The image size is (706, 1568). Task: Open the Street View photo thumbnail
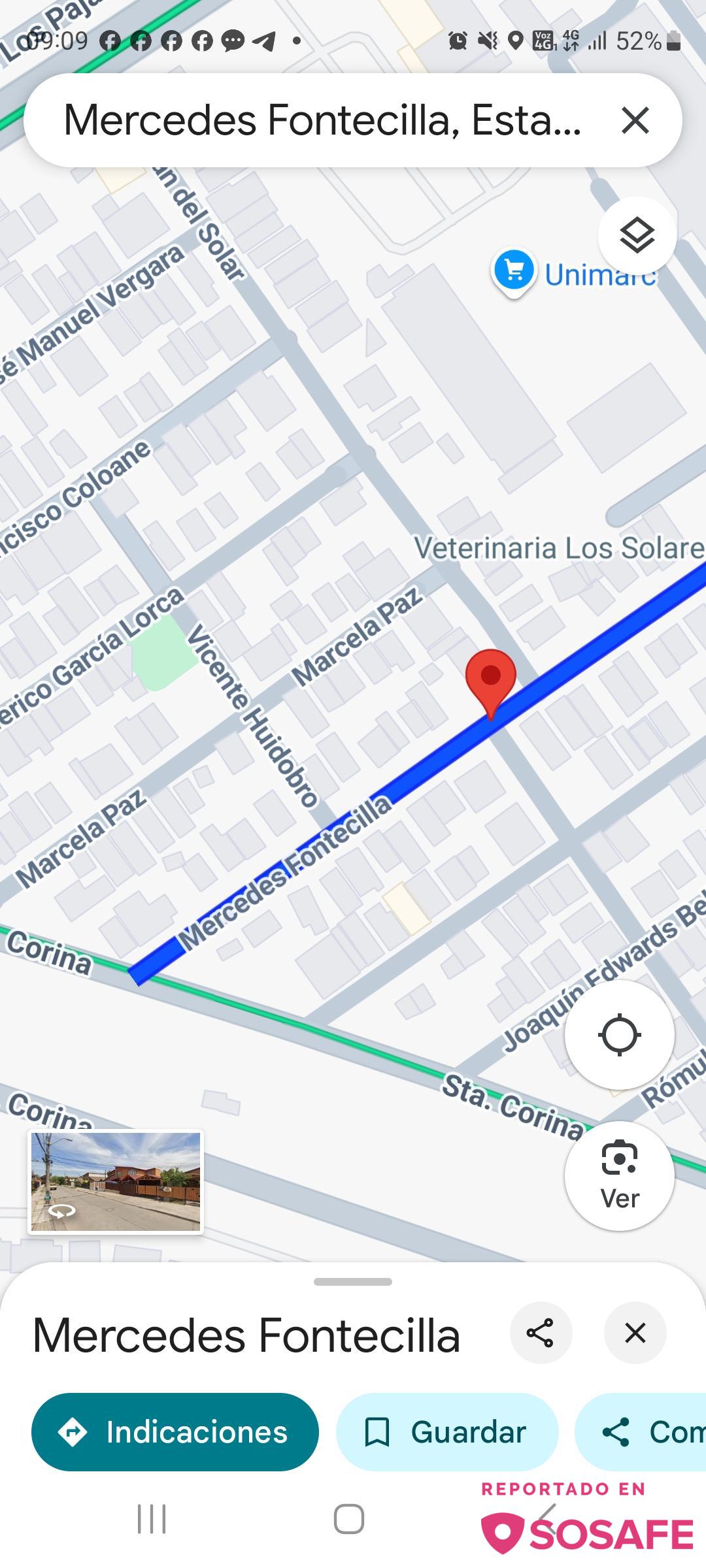click(x=116, y=1182)
